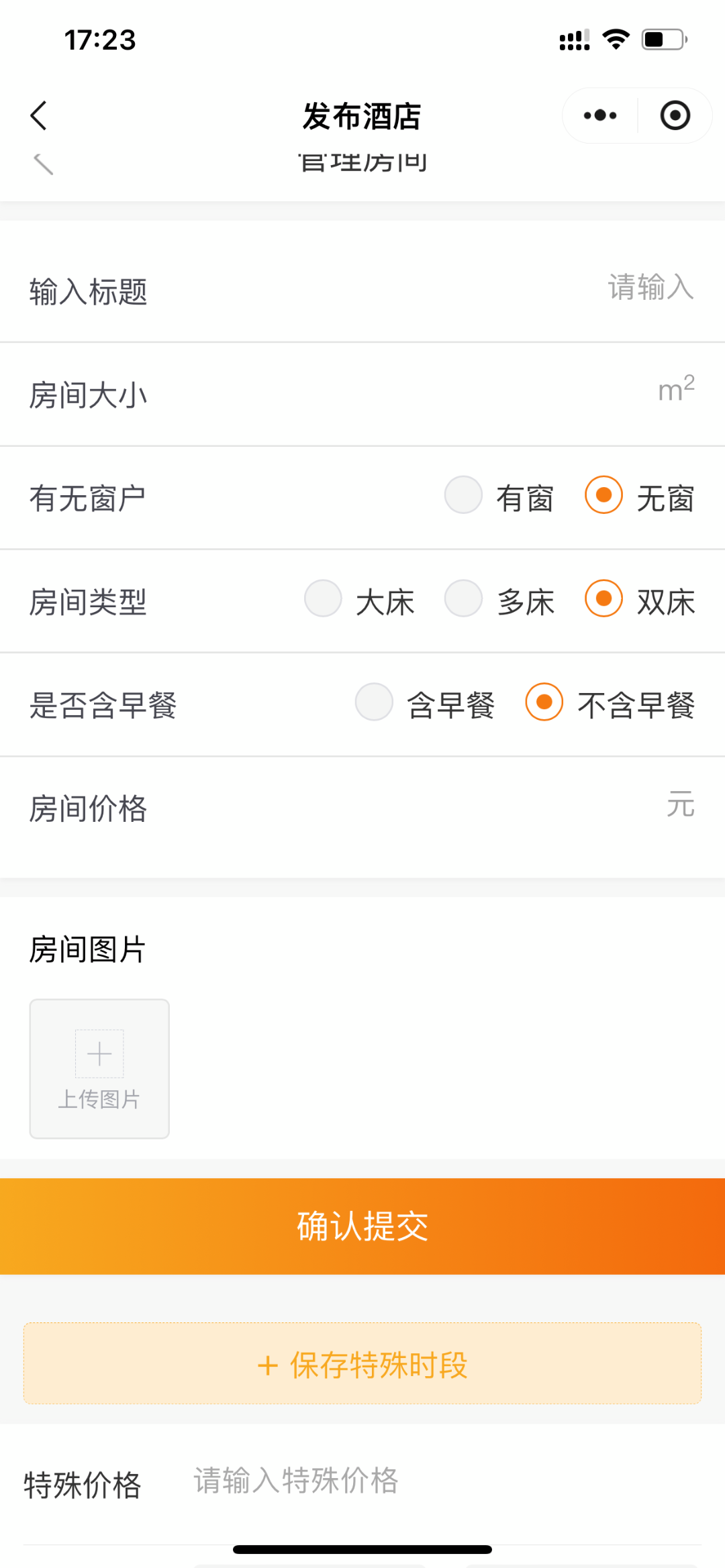Viewport: 725px width, 1568px height.
Task: Select 有窗 for the window option
Action: pos(463,495)
